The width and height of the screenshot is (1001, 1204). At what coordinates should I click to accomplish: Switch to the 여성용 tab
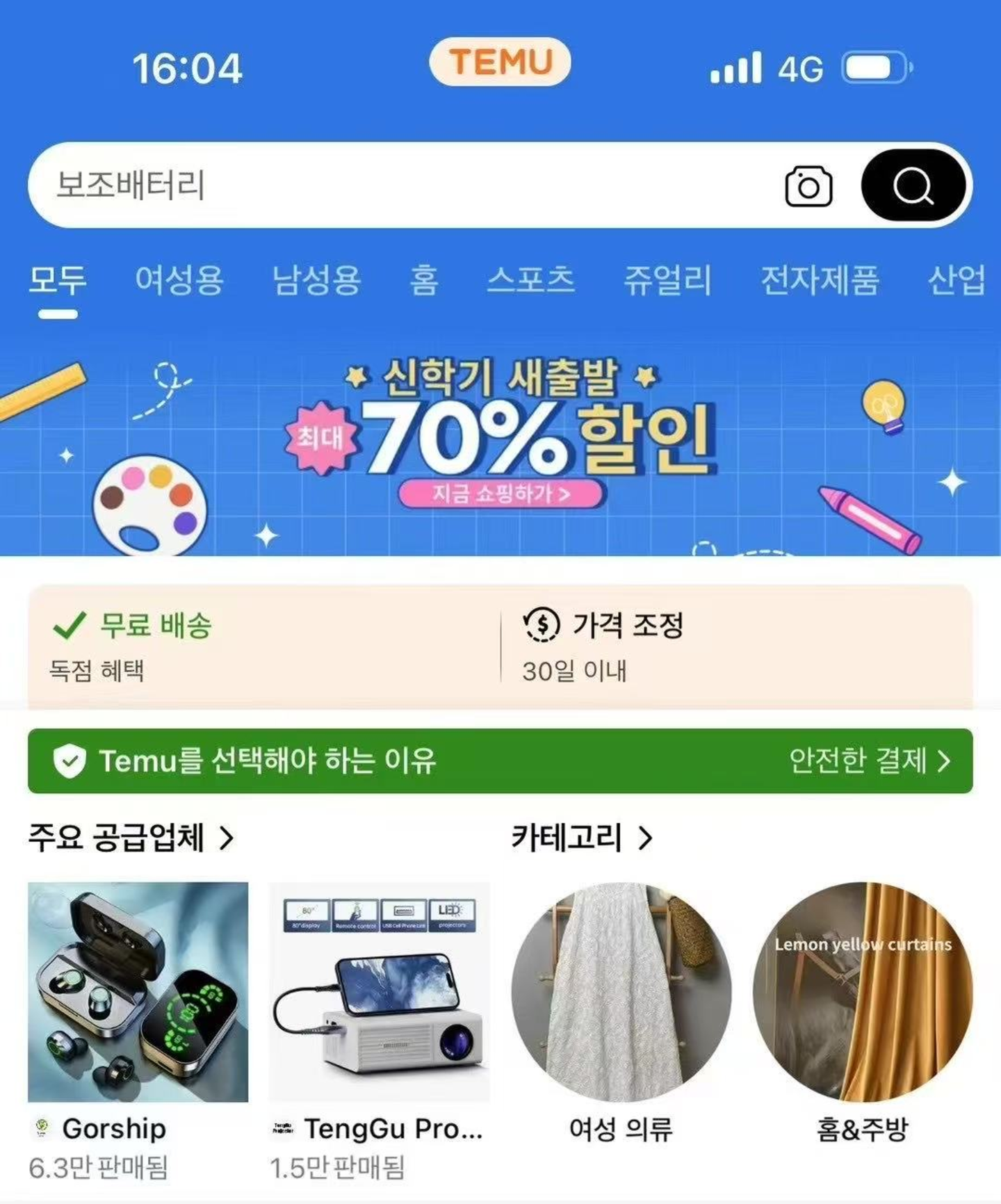pyautogui.click(x=179, y=280)
